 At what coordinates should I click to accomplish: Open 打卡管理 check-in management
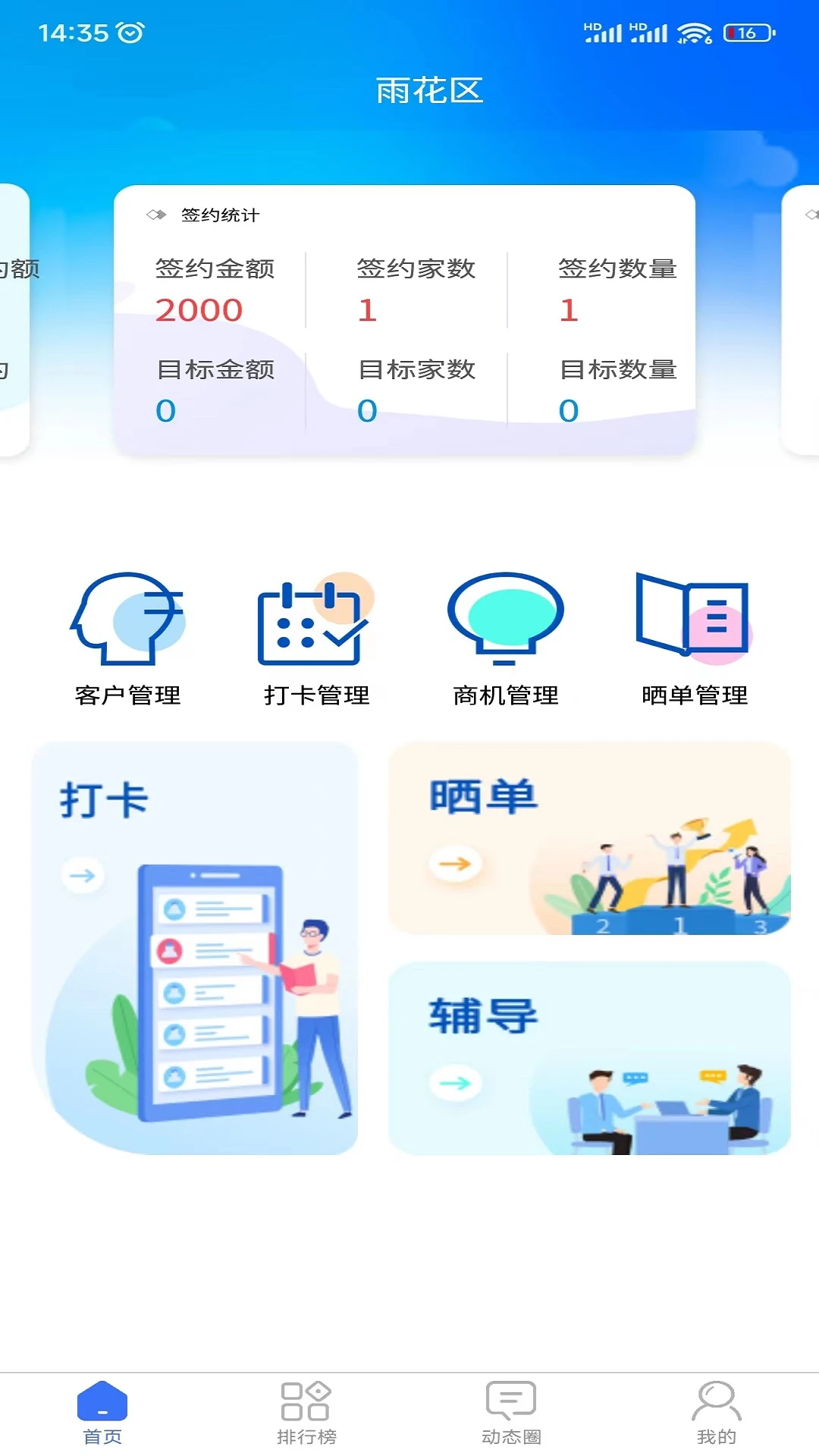(316, 639)
